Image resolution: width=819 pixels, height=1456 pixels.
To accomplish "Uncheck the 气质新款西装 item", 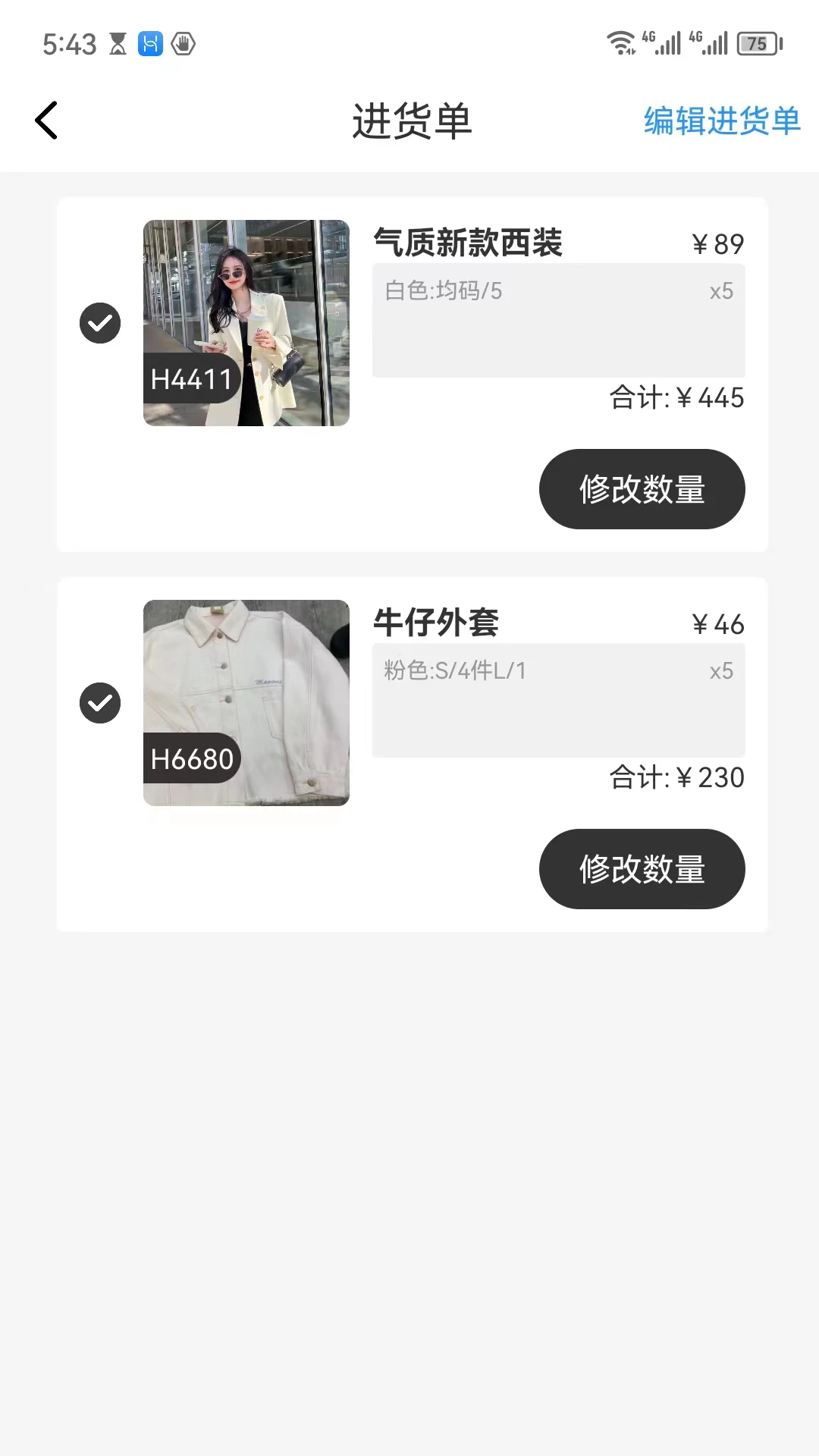I will click(x=100, y=323).
